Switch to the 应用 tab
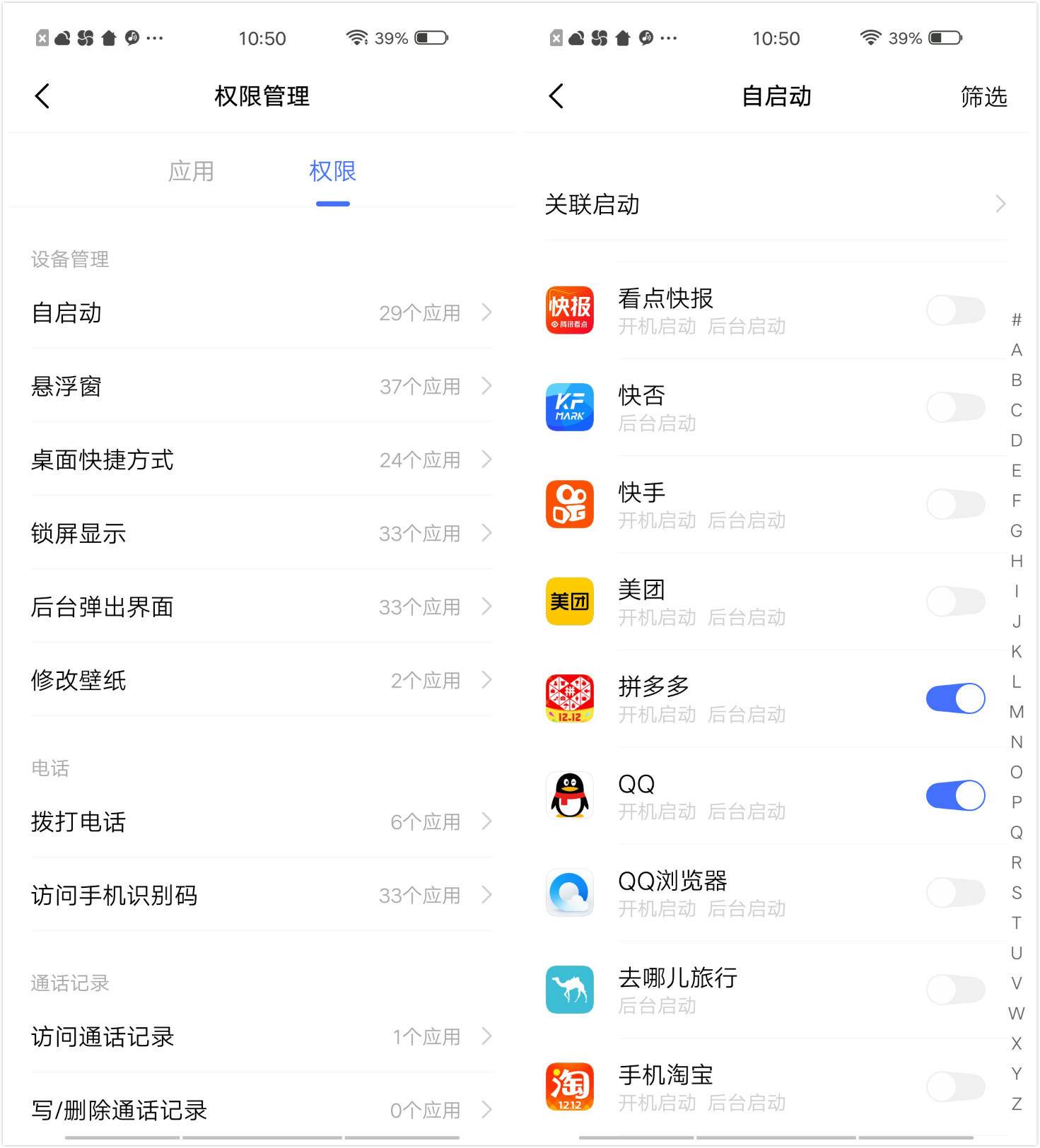This screenshot has width=1040, height=1148. 192,171
